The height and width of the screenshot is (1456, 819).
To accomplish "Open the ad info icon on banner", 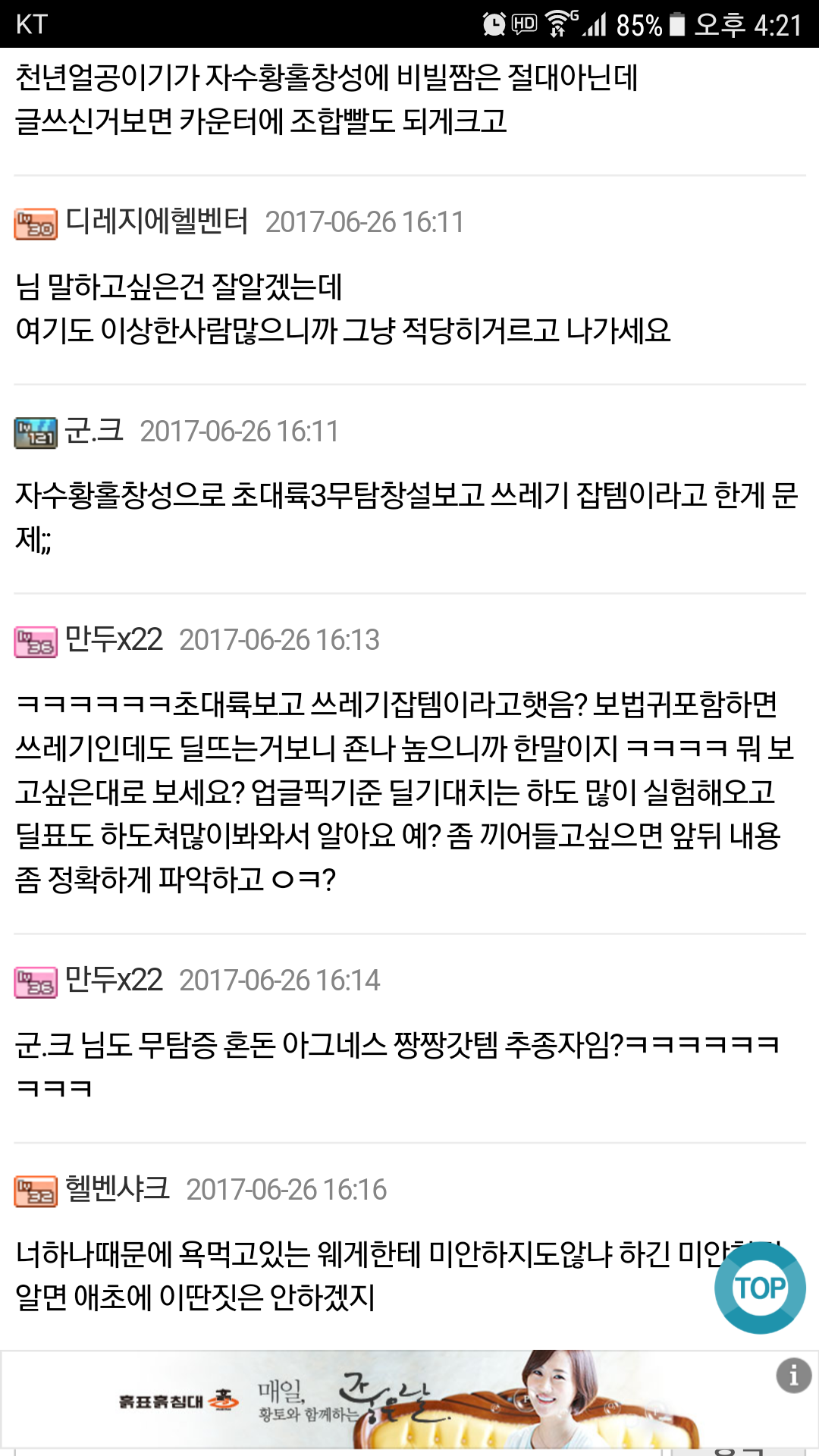I will tap(793, 1375).
